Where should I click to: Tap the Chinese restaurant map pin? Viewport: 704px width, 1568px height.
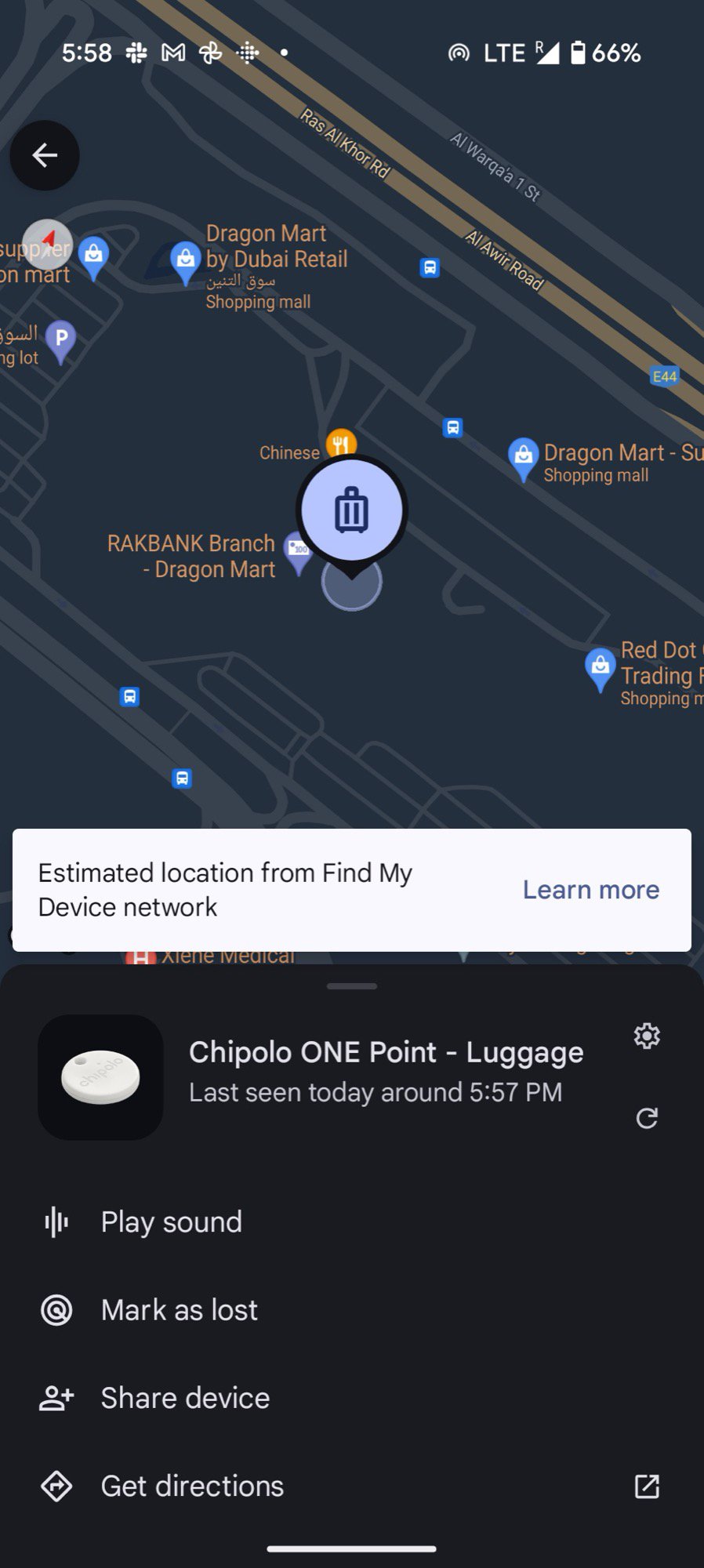coord(341,443)
